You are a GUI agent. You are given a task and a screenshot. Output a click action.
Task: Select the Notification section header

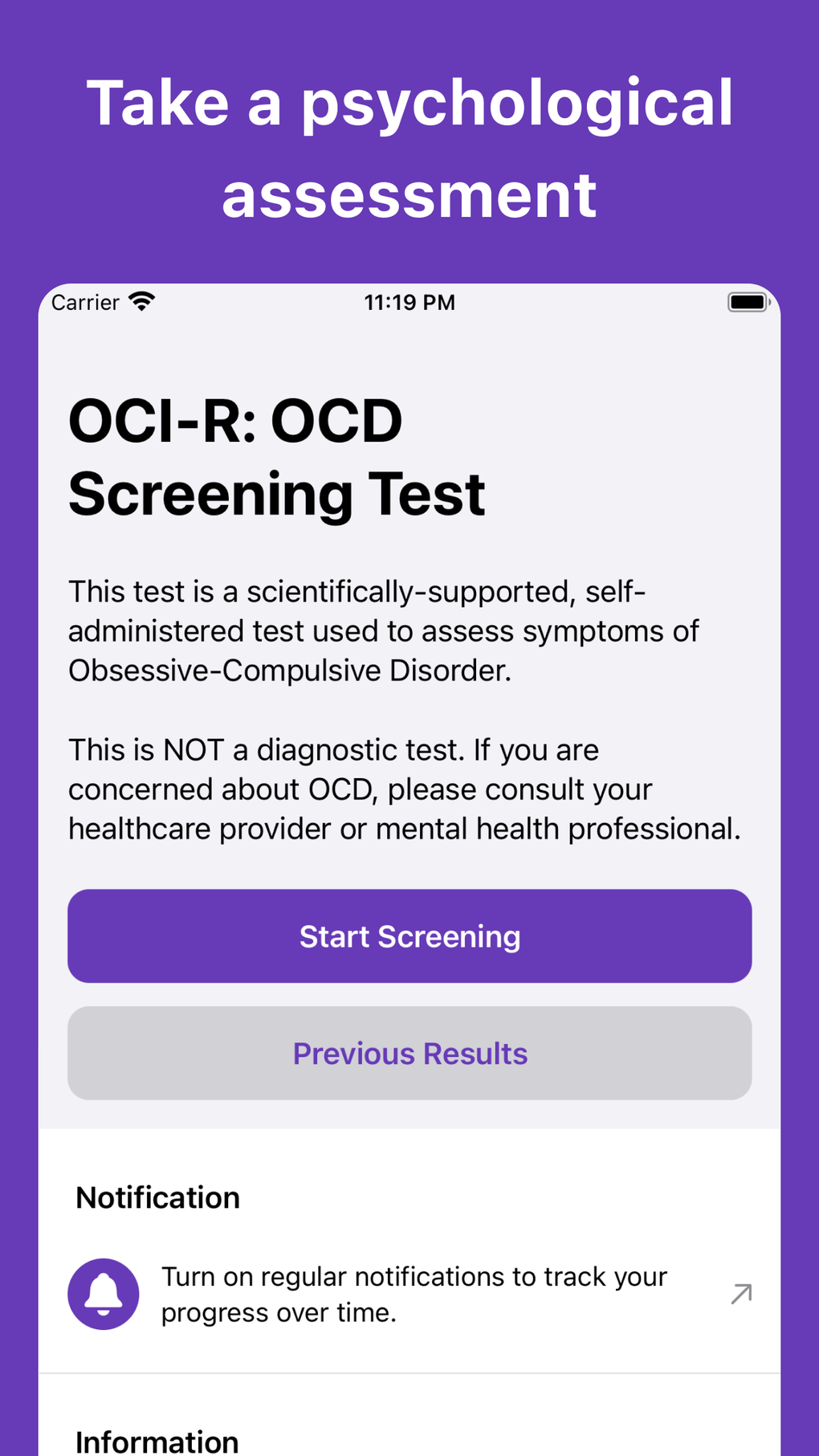pos(157,1197)
